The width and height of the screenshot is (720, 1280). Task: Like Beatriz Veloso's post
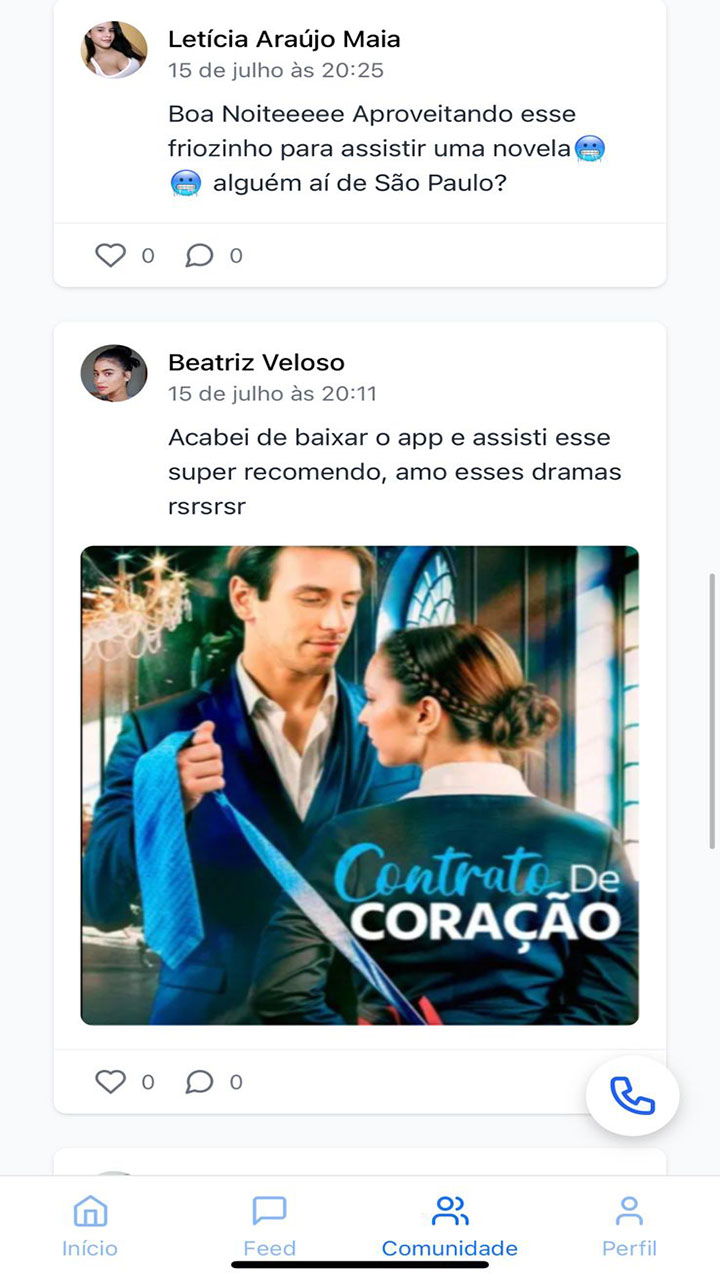(x=110, y=1081)
